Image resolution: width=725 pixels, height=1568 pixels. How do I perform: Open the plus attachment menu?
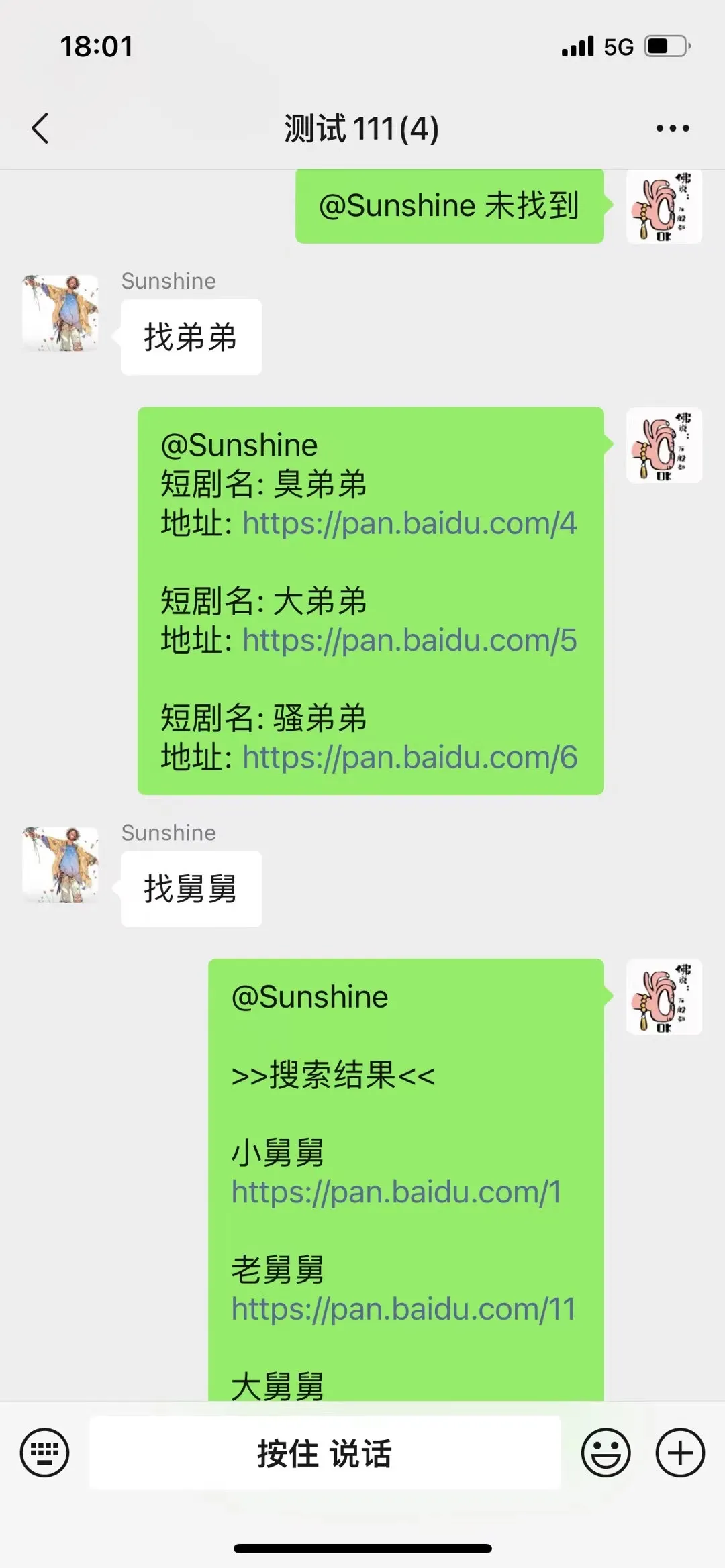pos(679,1453)
